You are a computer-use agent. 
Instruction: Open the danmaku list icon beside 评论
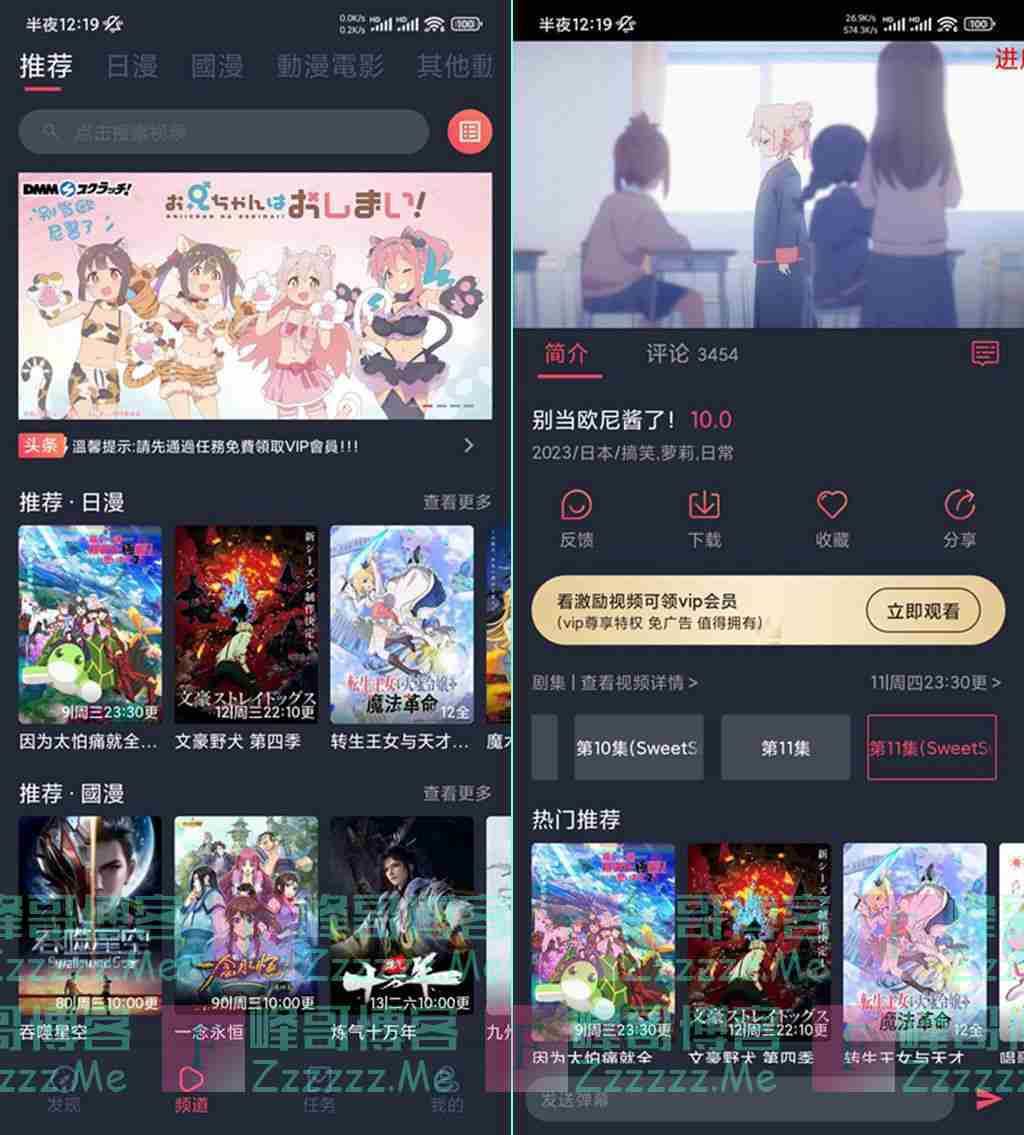point(985,353)
